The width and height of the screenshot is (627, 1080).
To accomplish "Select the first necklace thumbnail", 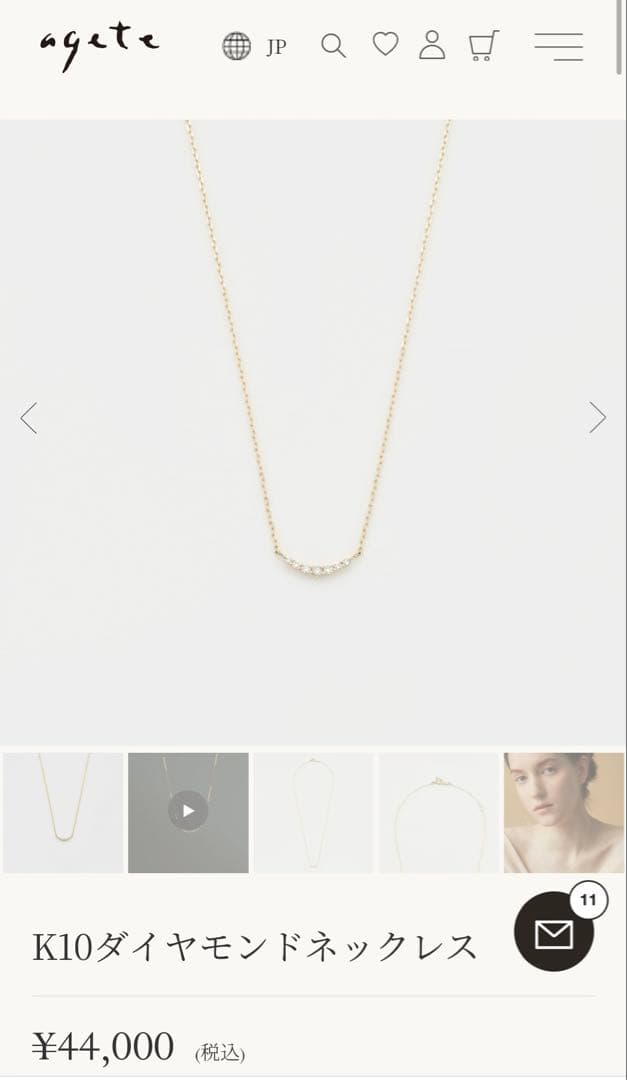I will (63, 812).
